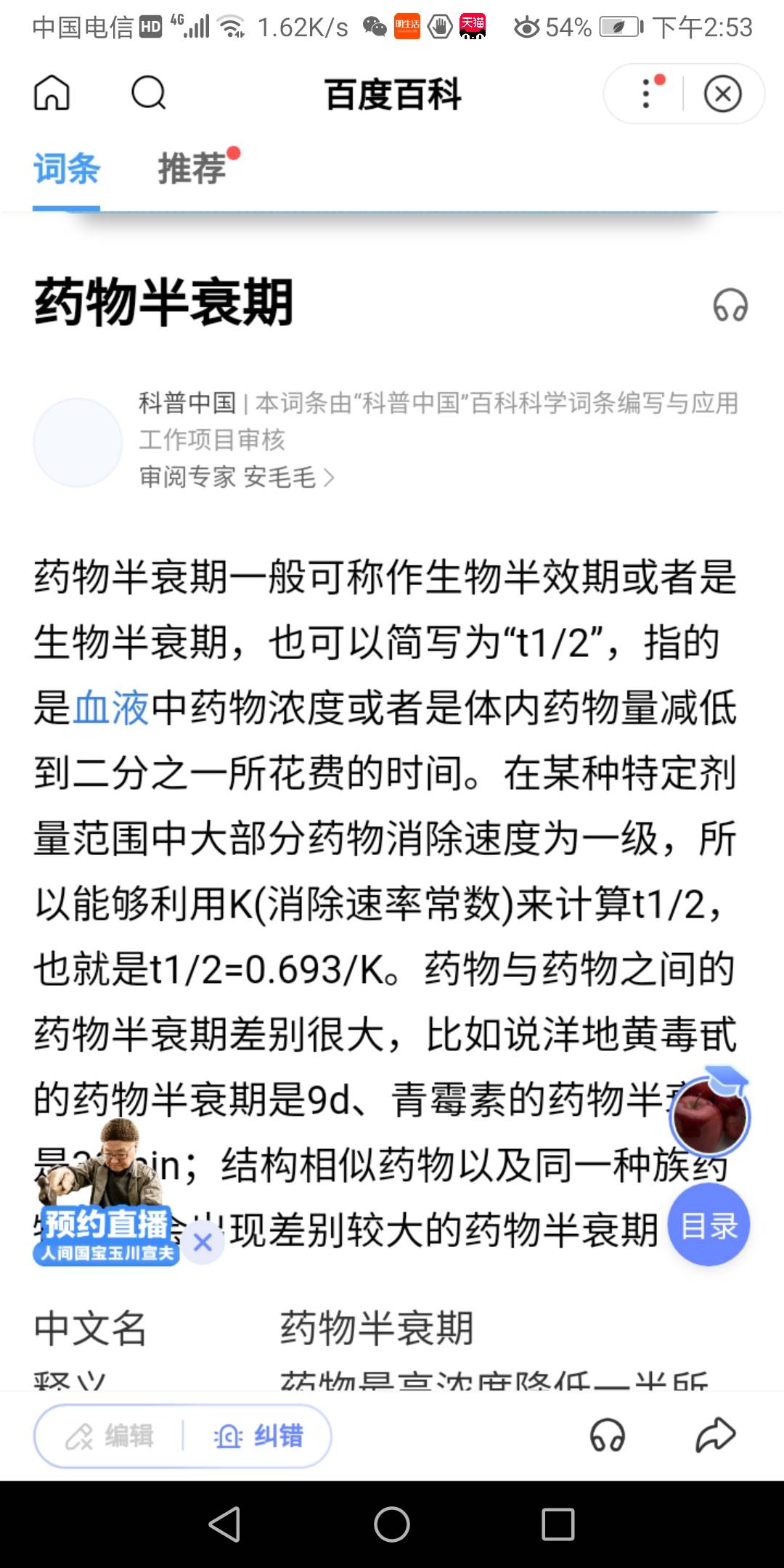Listen to the entry via headphone icon beside title
784x1568 pixels.
[730, 304]
